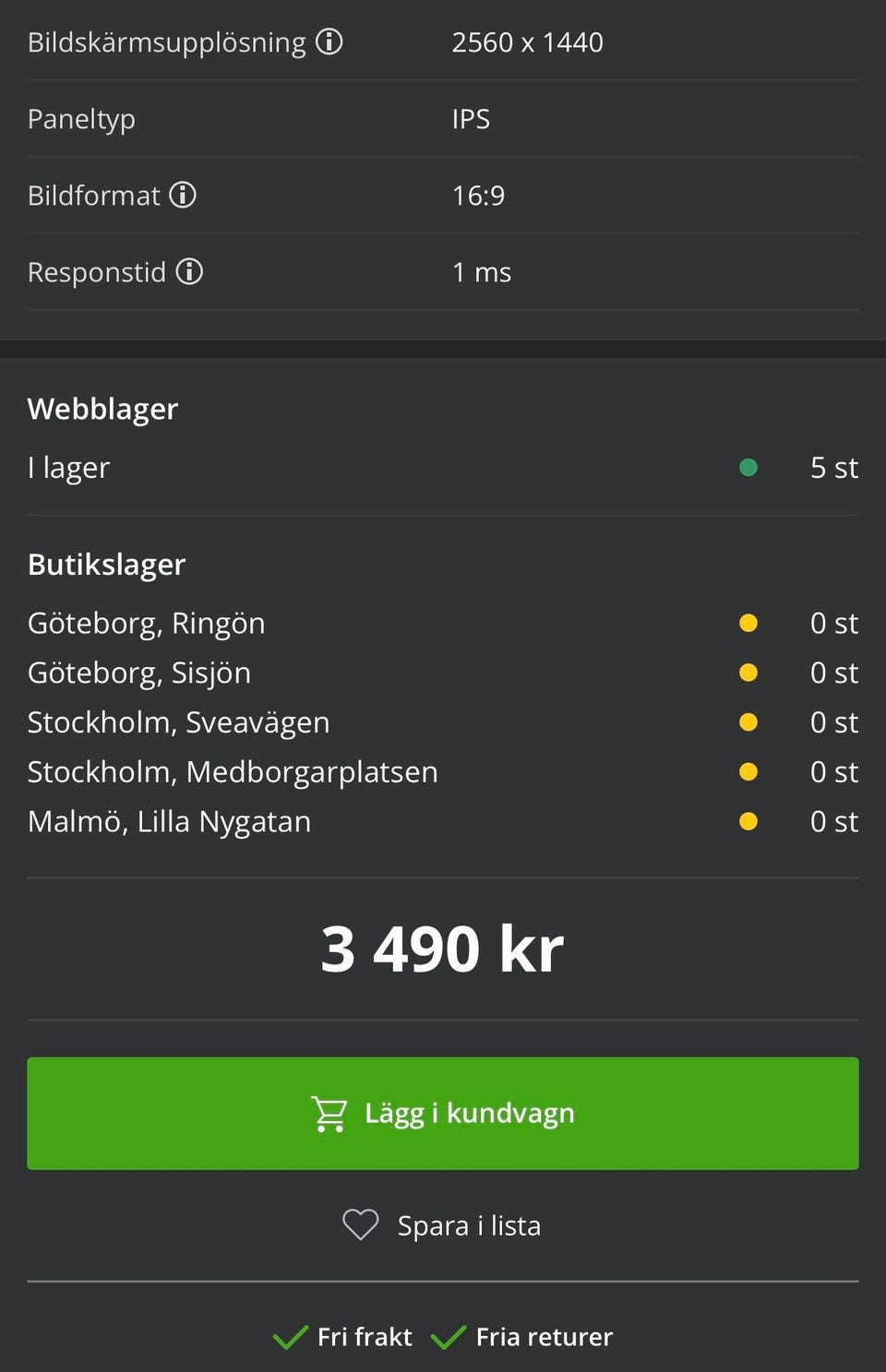Select the Göteborg, Sisjön store row

139,673
